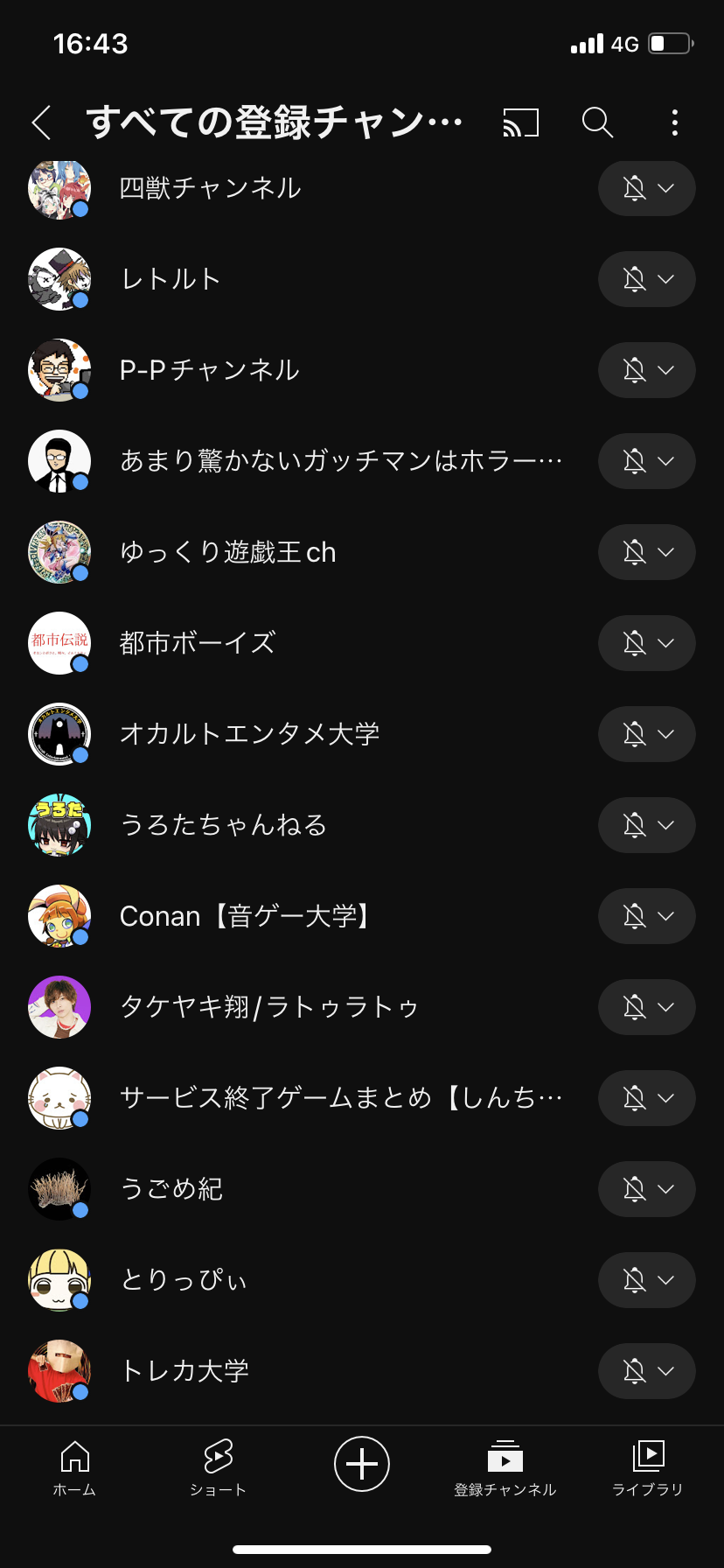Viewport: 724px width, 1568px height.
Task: Go back using the header arrow
Action: point(42,122)
